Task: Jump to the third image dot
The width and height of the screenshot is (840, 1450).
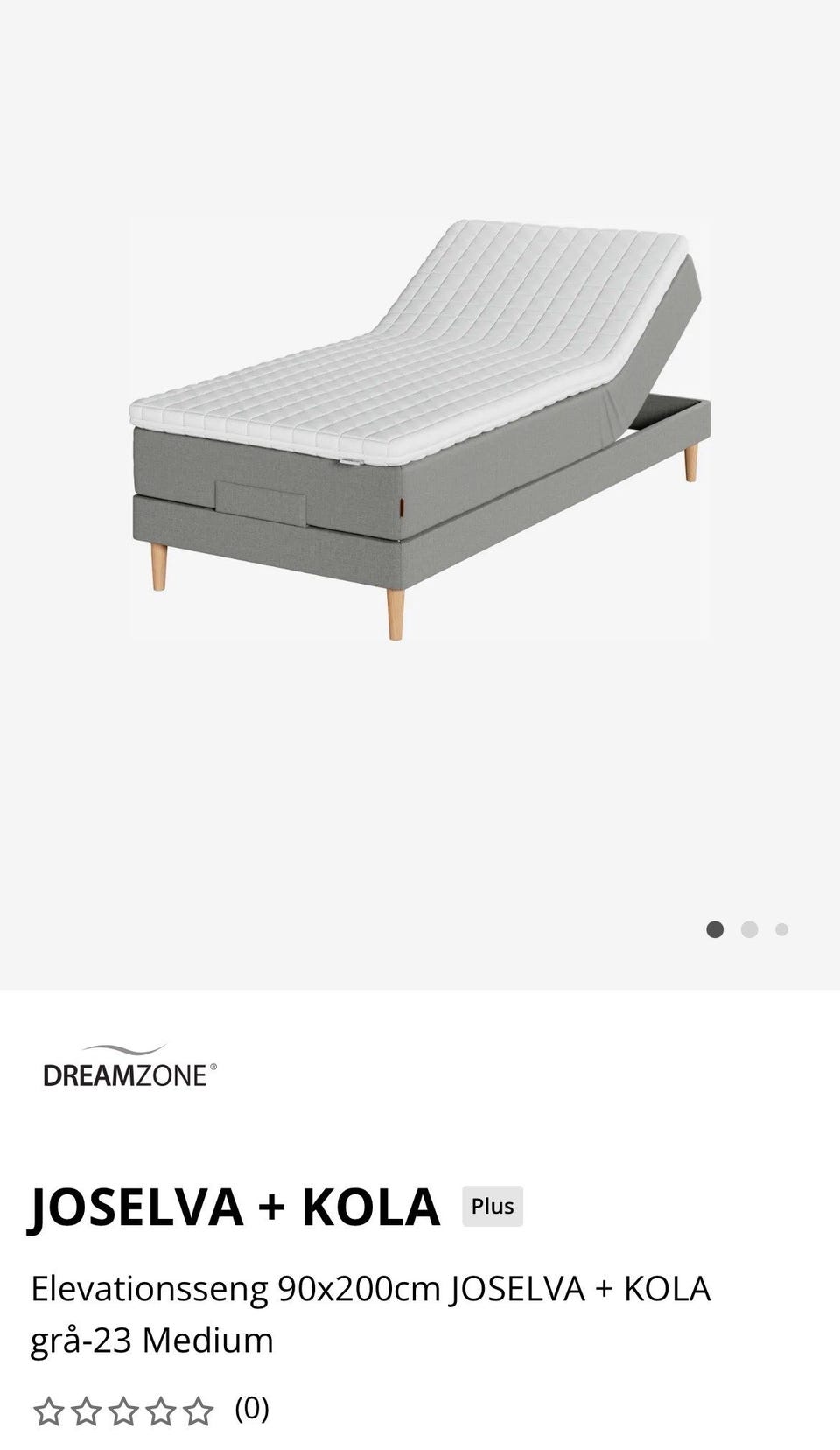Action: click(x=781, y=929)
